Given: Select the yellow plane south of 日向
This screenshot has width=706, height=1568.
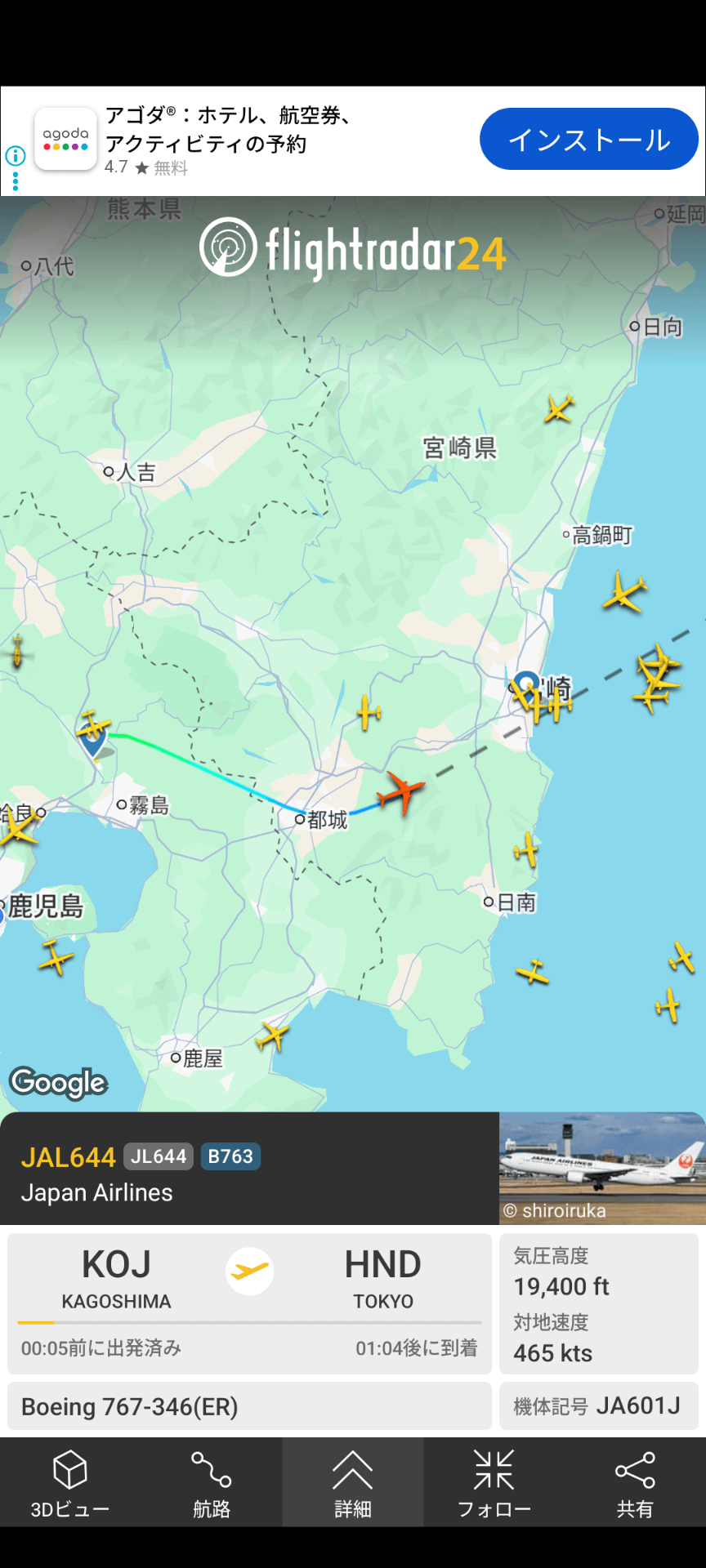Looking at the screenshot, I should pos(560,408).
